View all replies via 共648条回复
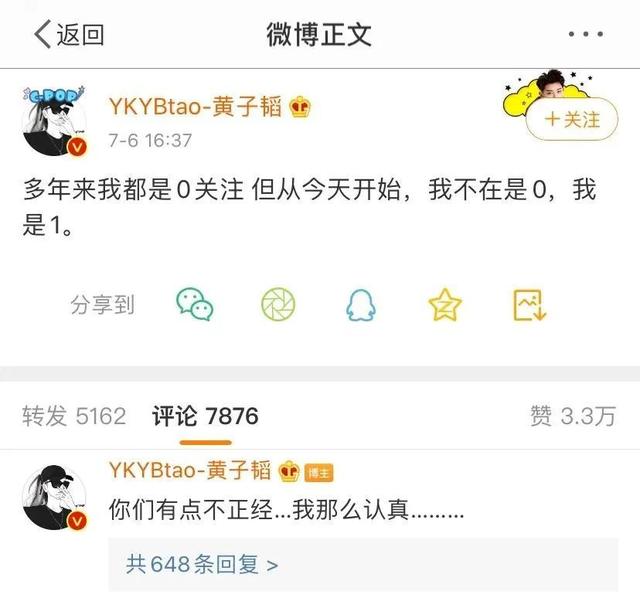The height and width of the screenshot is (598, 640). pyautogui.click(x=201, y=565)
